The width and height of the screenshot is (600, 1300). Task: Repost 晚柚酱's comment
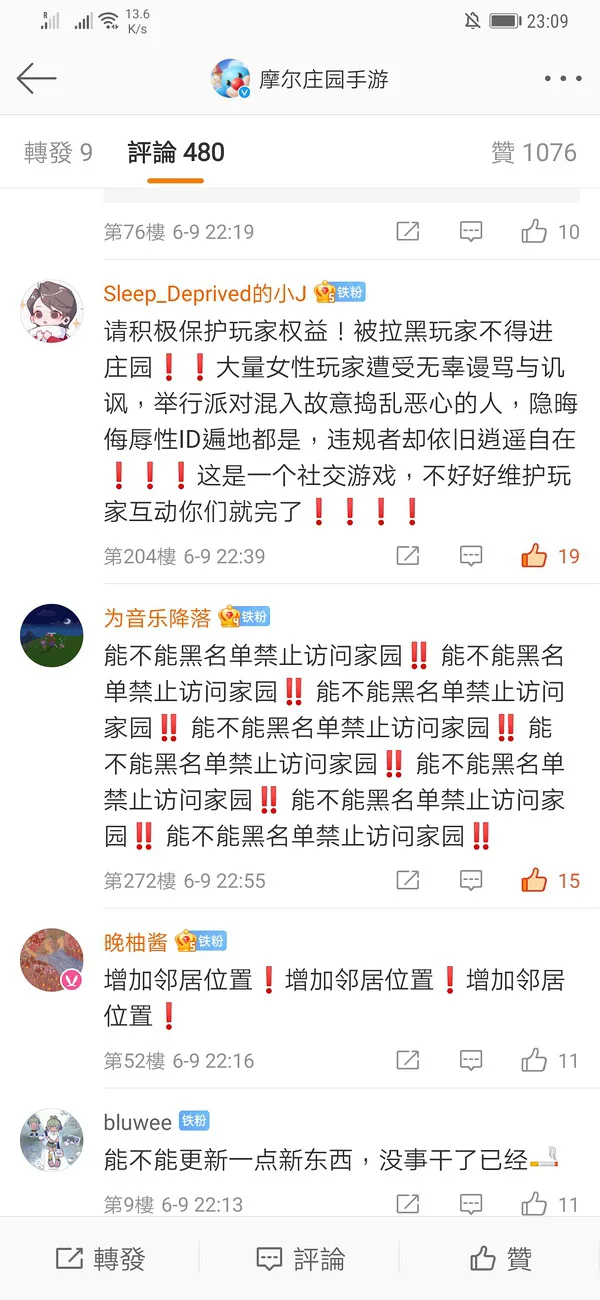tap(408, 1061)
